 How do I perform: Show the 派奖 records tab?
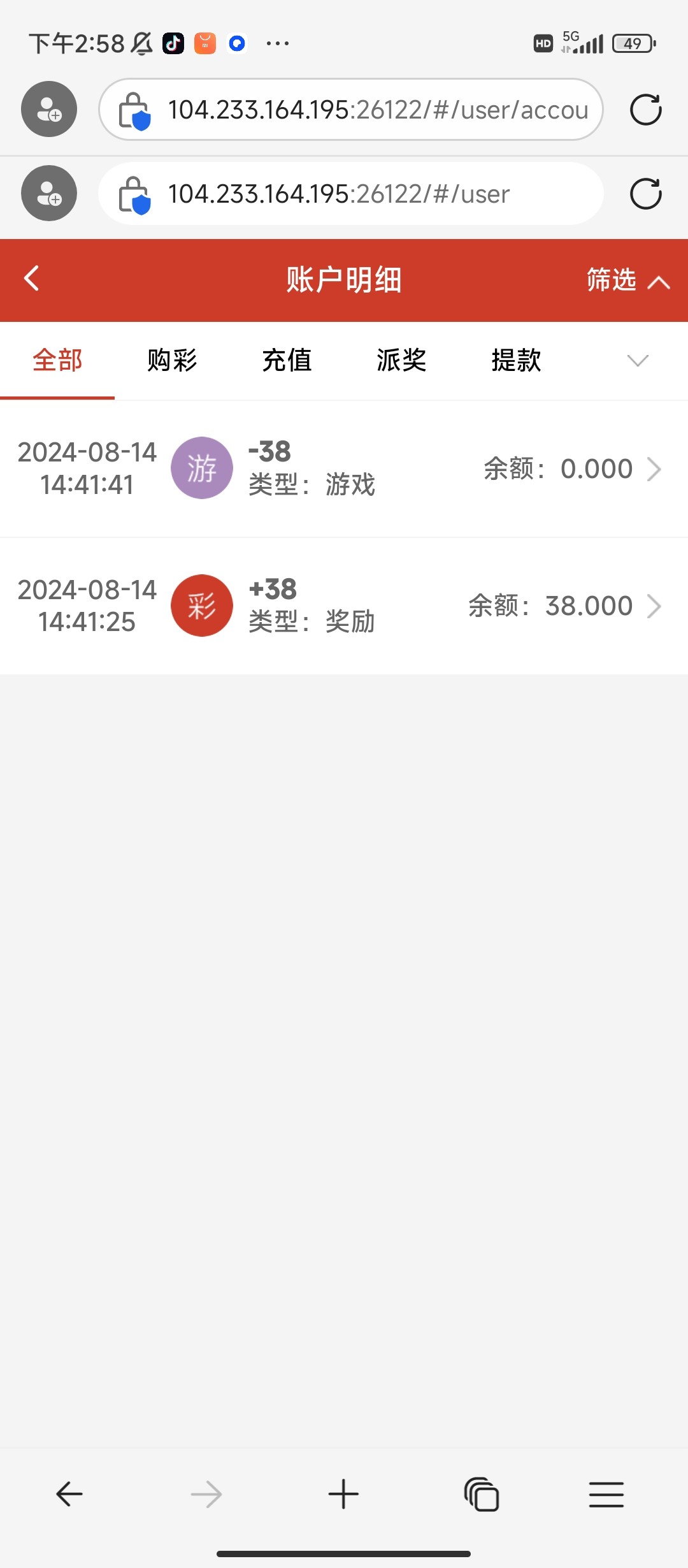(401, 361)
